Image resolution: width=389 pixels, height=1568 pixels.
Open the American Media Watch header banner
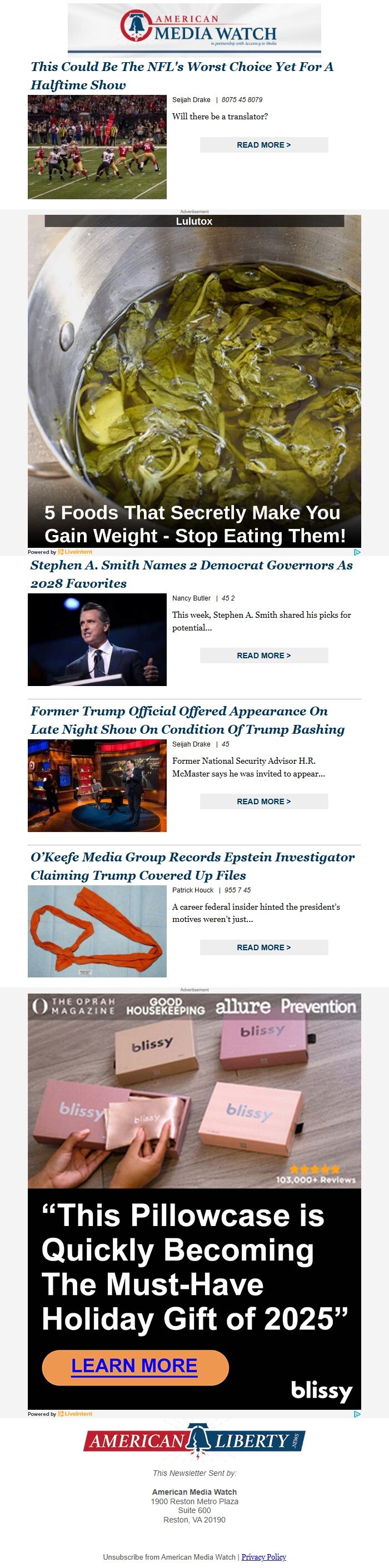[194, 28]
